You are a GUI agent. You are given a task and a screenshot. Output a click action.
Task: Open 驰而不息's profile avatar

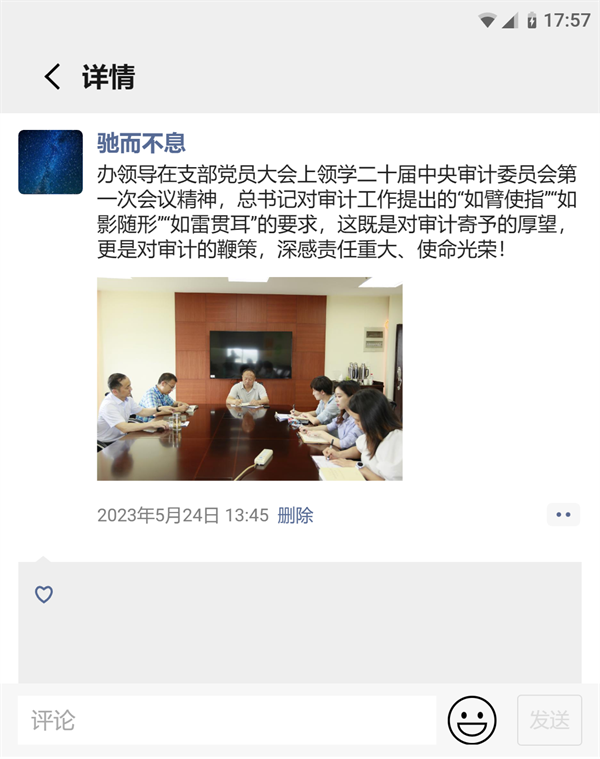pos(50,162)
